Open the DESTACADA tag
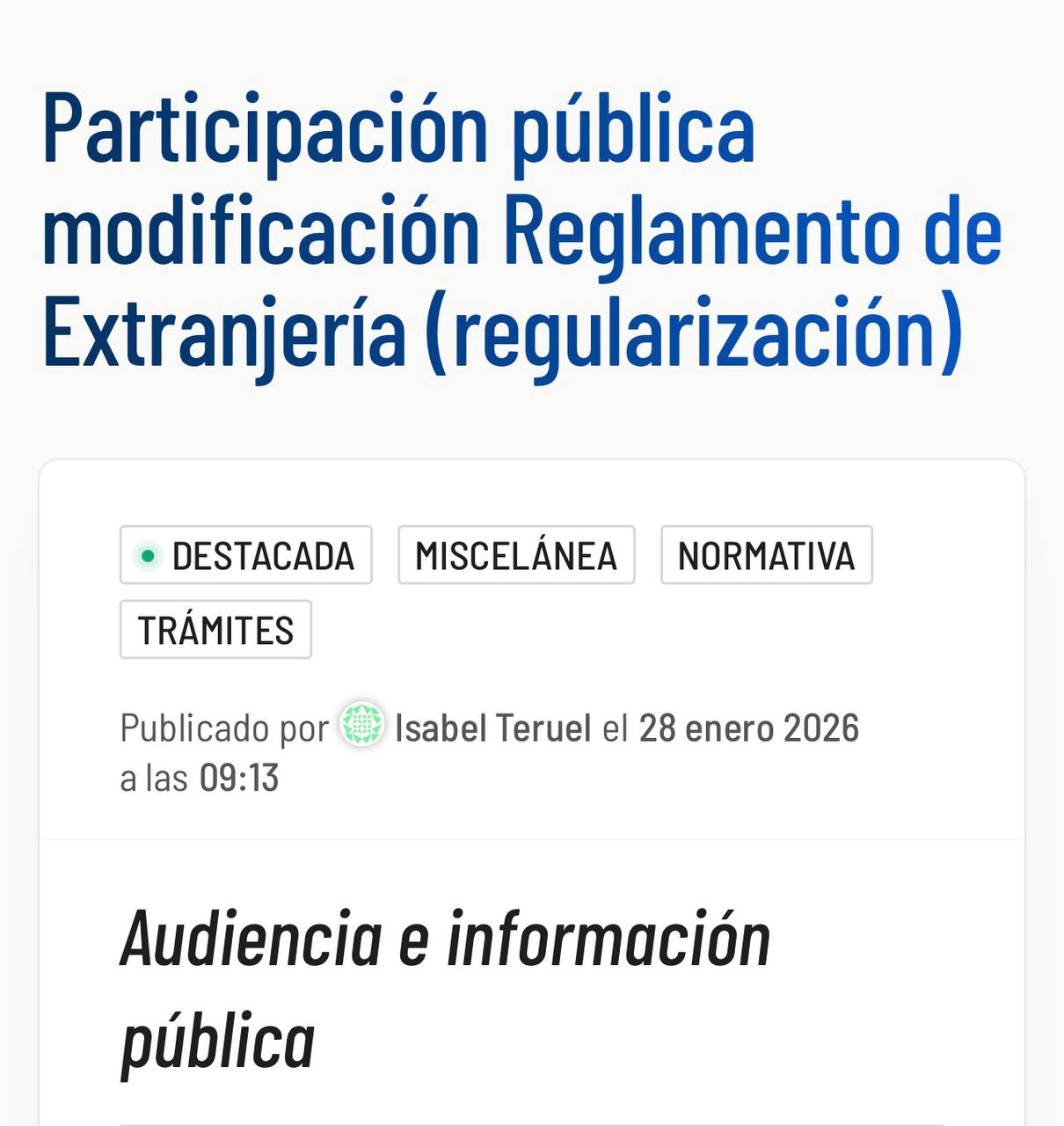Viewport: 1064px width, 1126px height. click(246, 555)
